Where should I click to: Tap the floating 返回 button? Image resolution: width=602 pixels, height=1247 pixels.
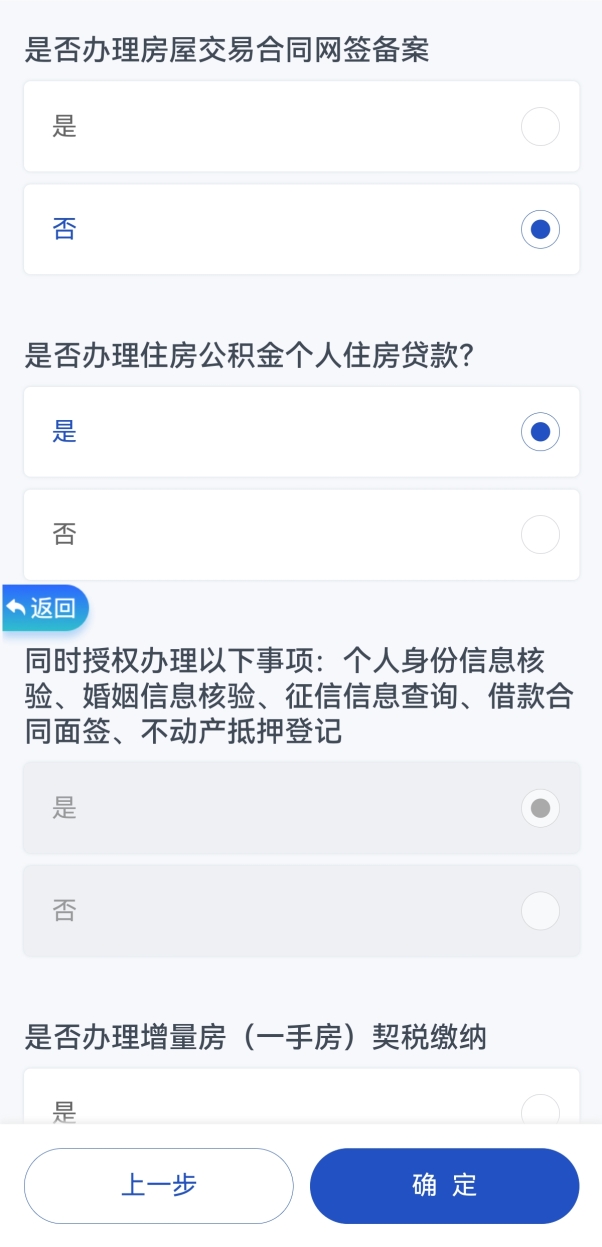click(45, 608)
